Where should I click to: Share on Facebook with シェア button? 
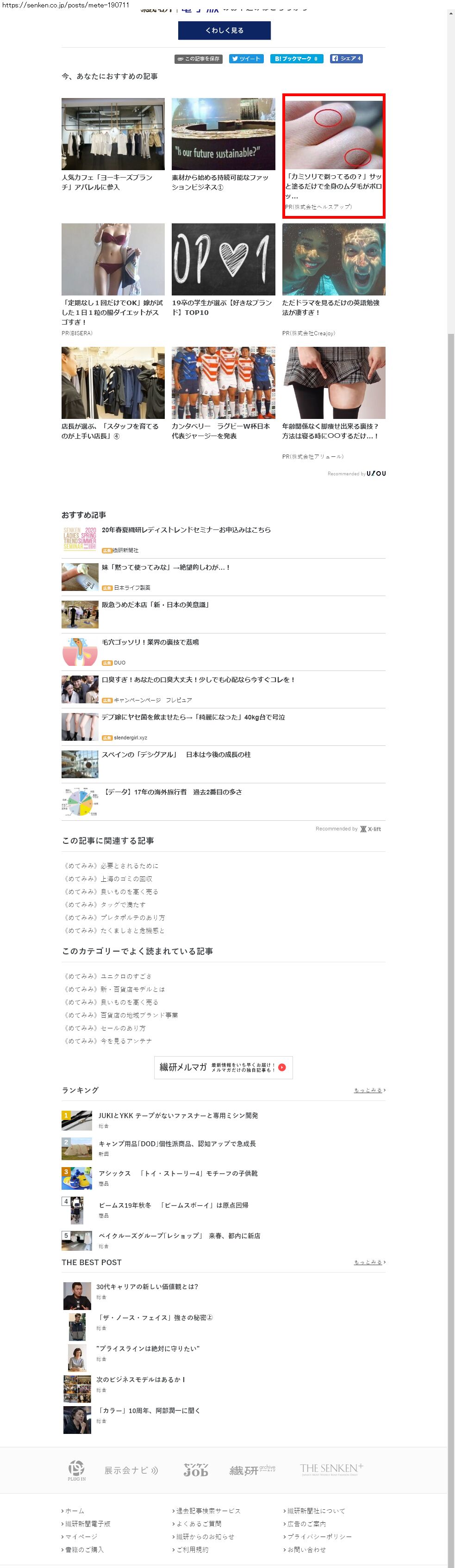point(347,58)
